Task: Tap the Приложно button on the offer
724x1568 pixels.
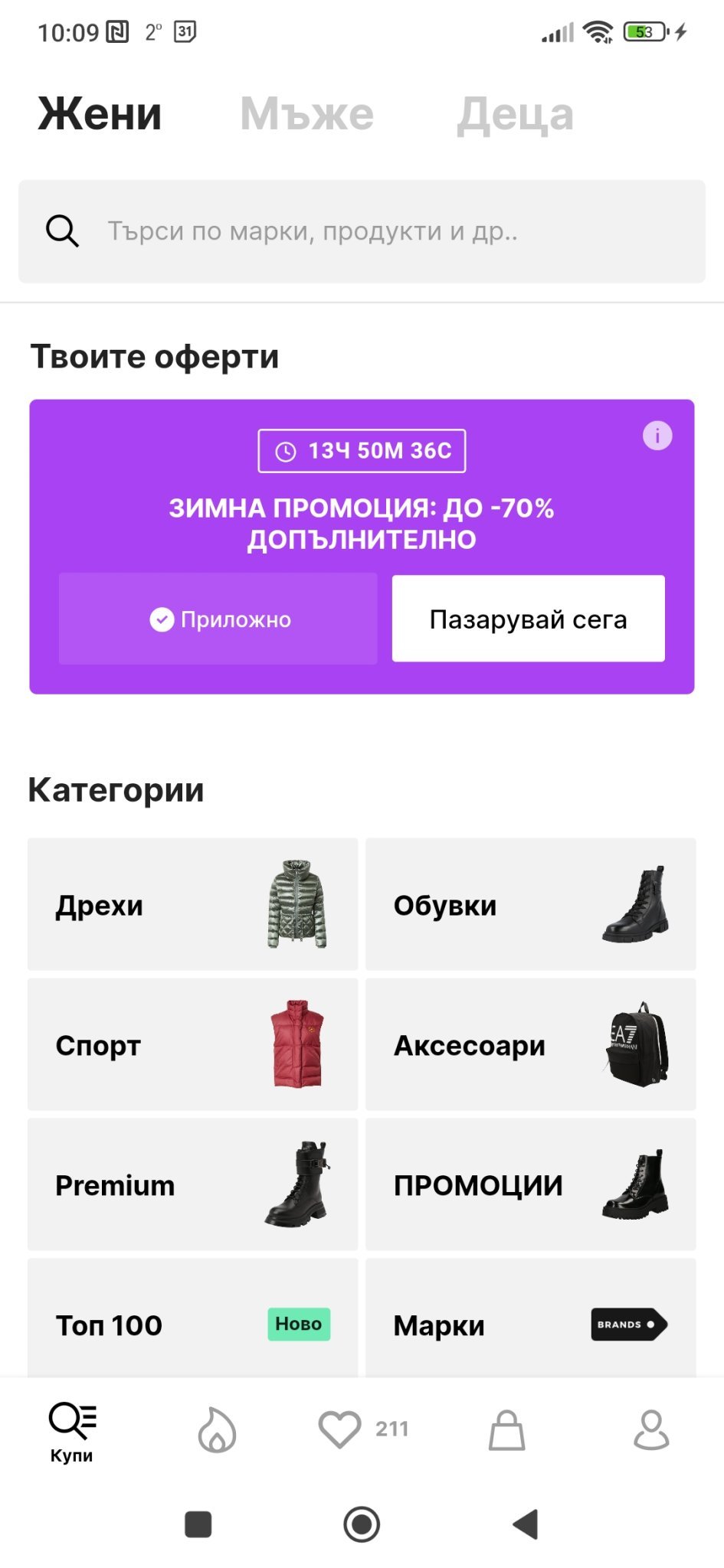Action: (x=218, y=619)
